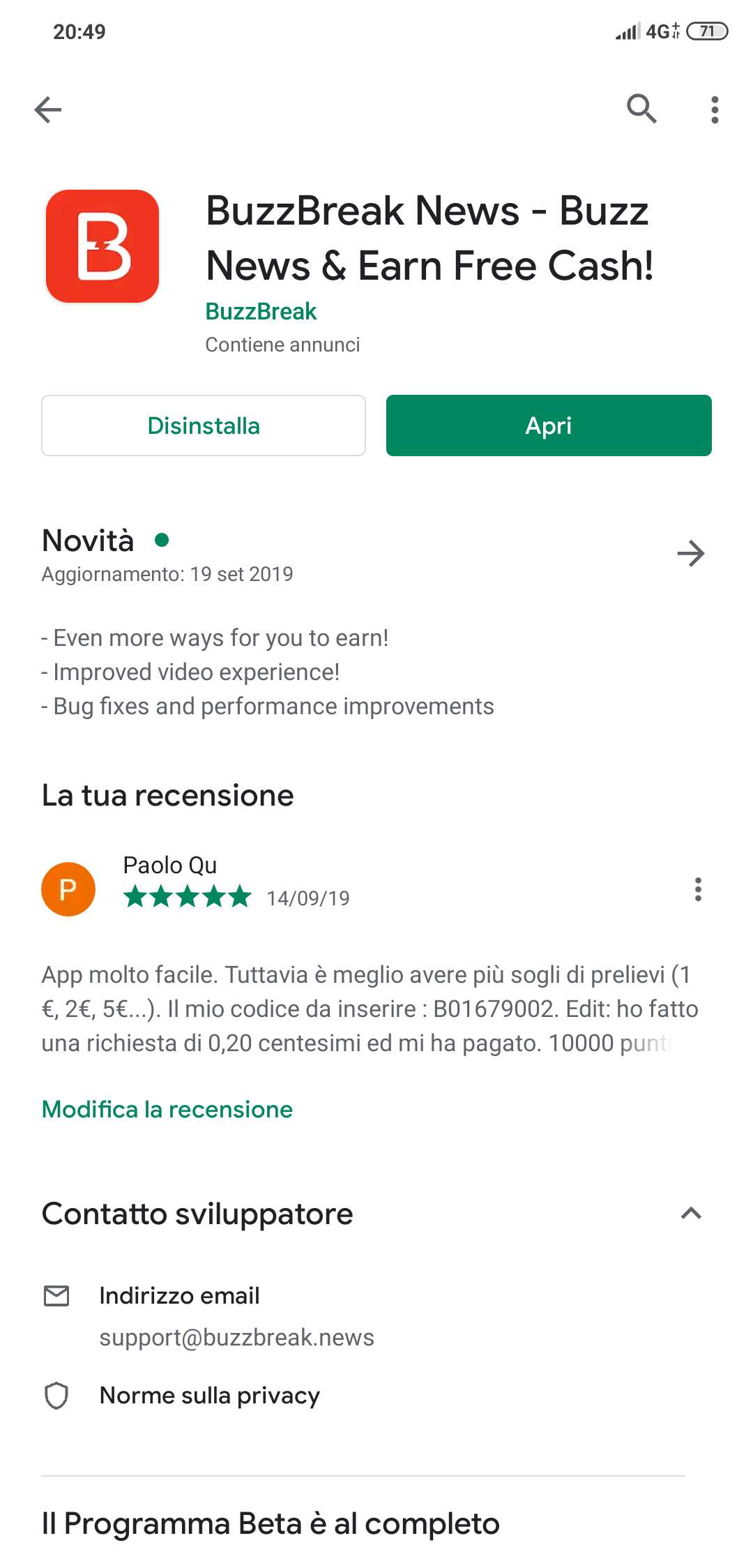Open the app with Apri
Image resolution: width=753 pixels, height=1568 pixels.
pos(549,425)
